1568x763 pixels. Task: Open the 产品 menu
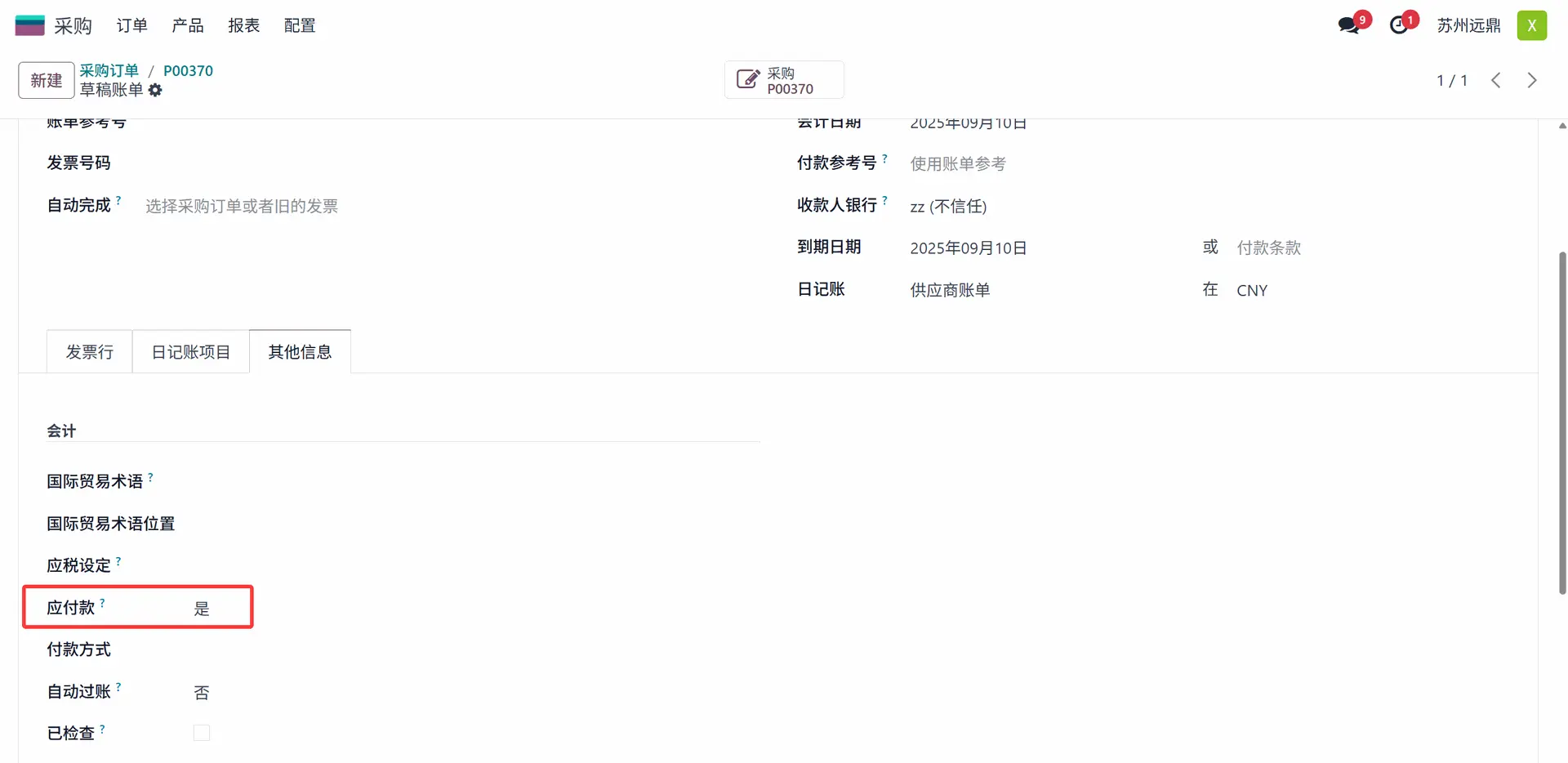click(188, 25)
